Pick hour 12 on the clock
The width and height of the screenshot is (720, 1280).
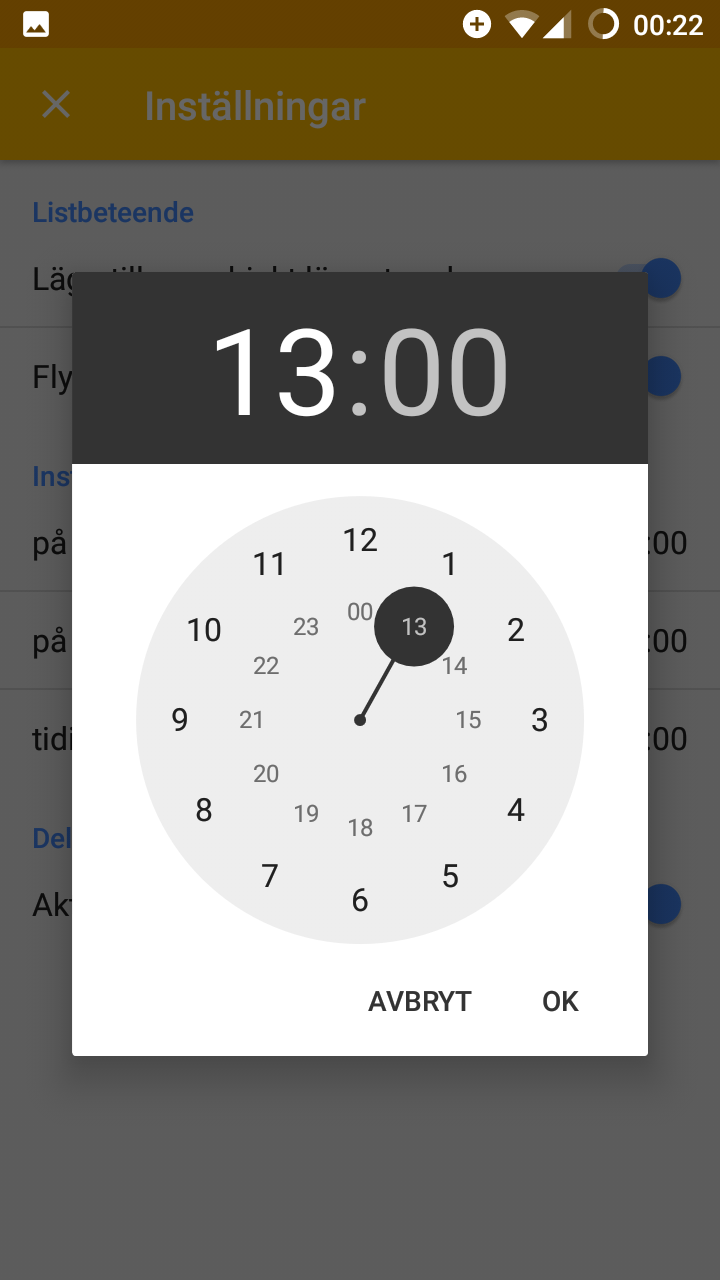tap(360, 540)
